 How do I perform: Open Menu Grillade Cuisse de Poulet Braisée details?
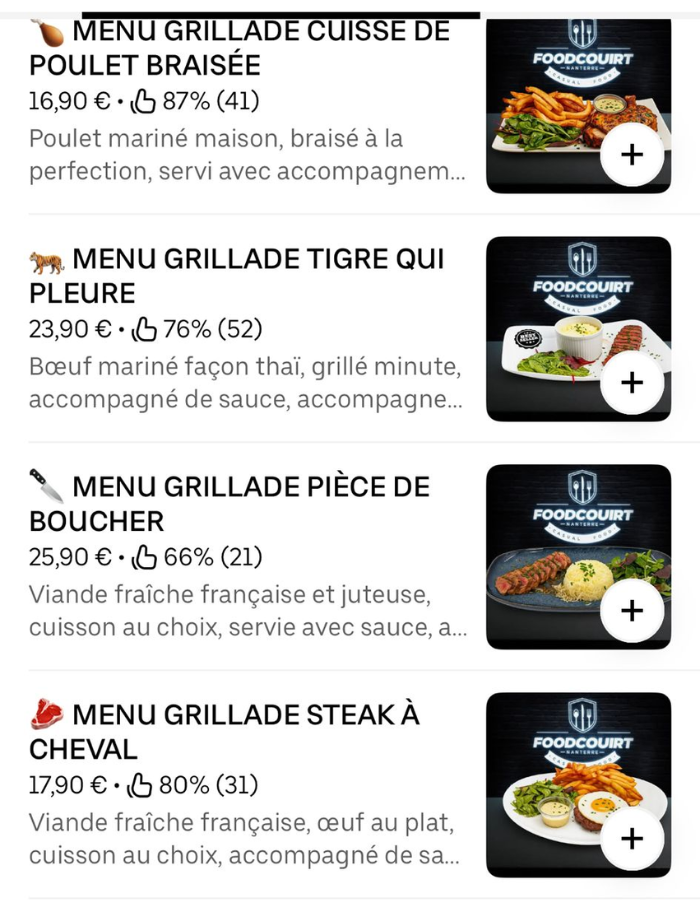pyautogui.click(x=240, y=50)
